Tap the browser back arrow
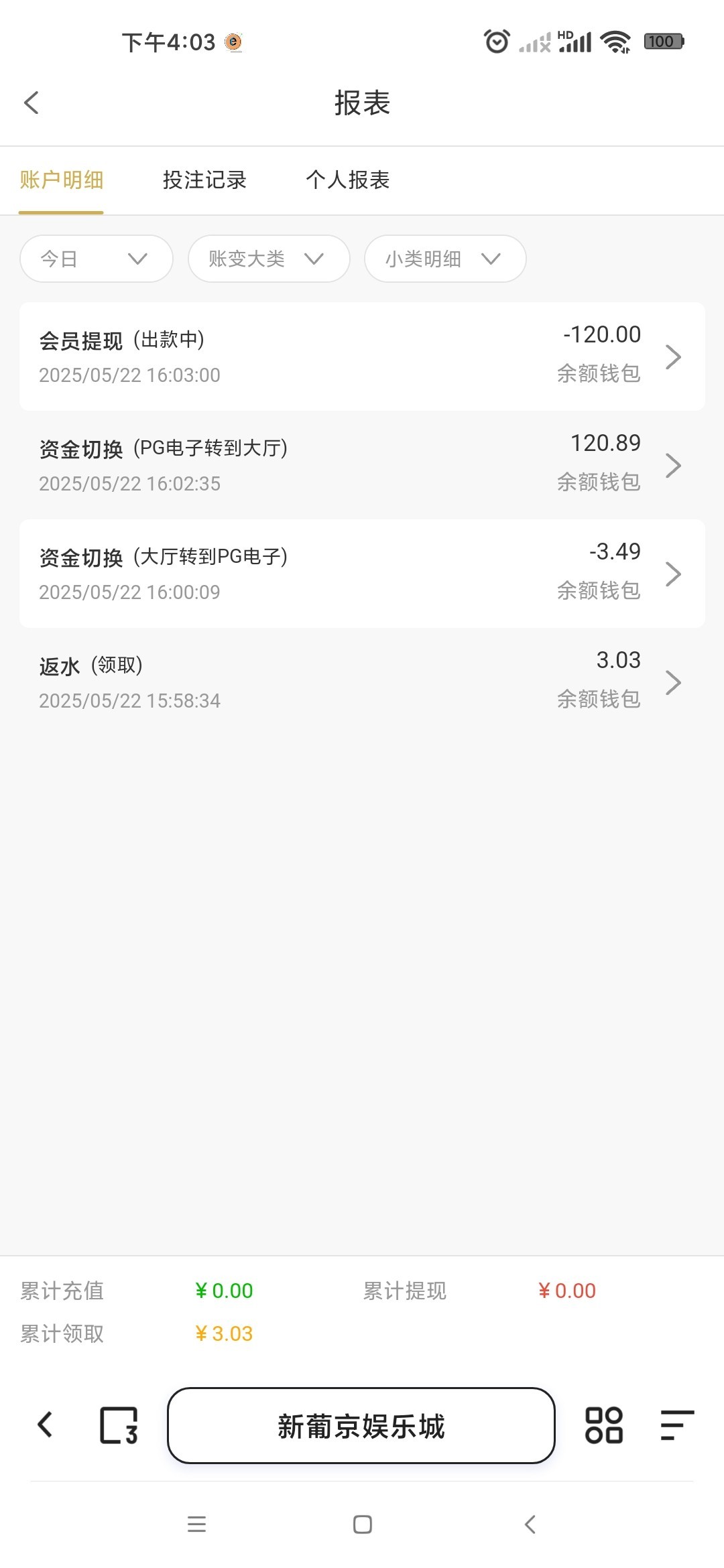 [x=45, y=1425]
